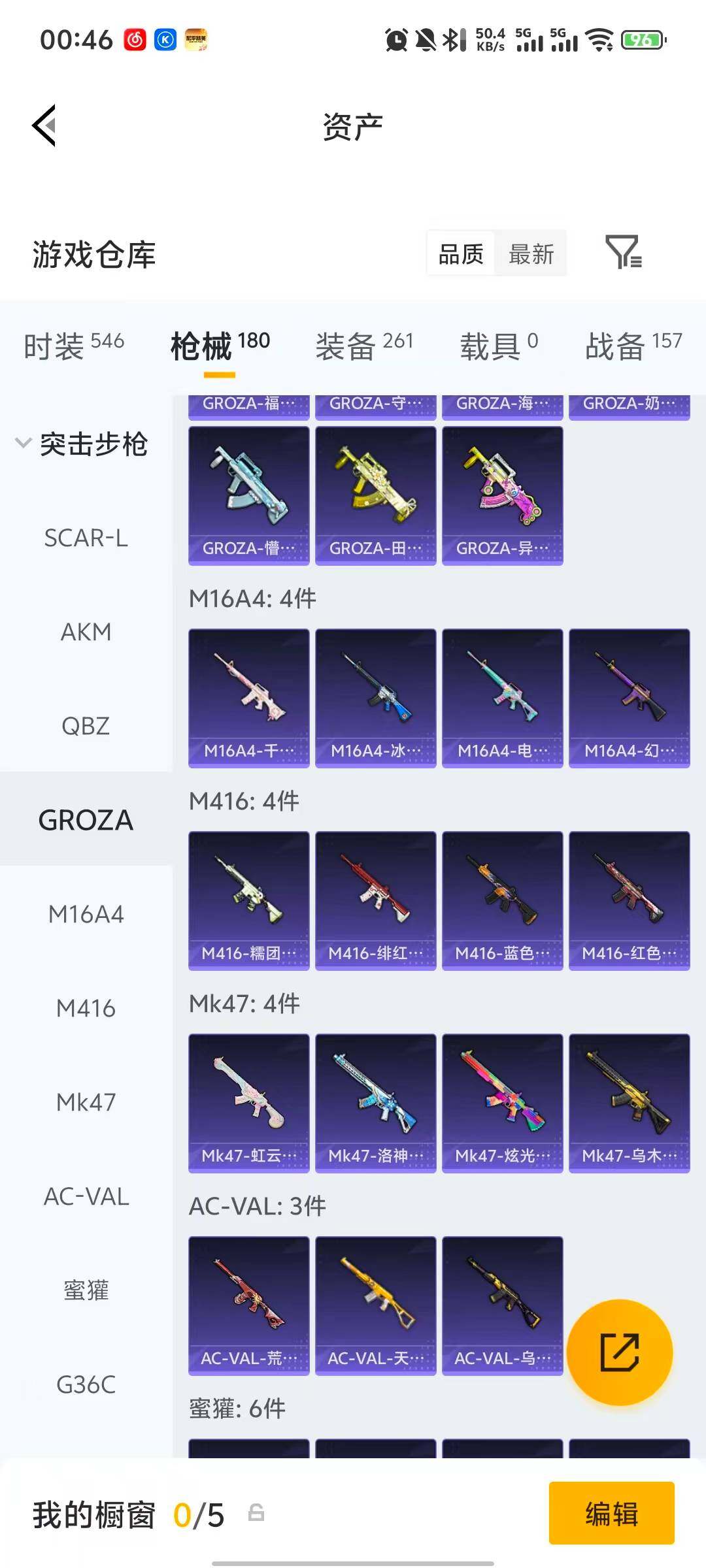706x1568 pixels.
Task: Tap the orange share floating button
Action: (x=619, y=1352)
